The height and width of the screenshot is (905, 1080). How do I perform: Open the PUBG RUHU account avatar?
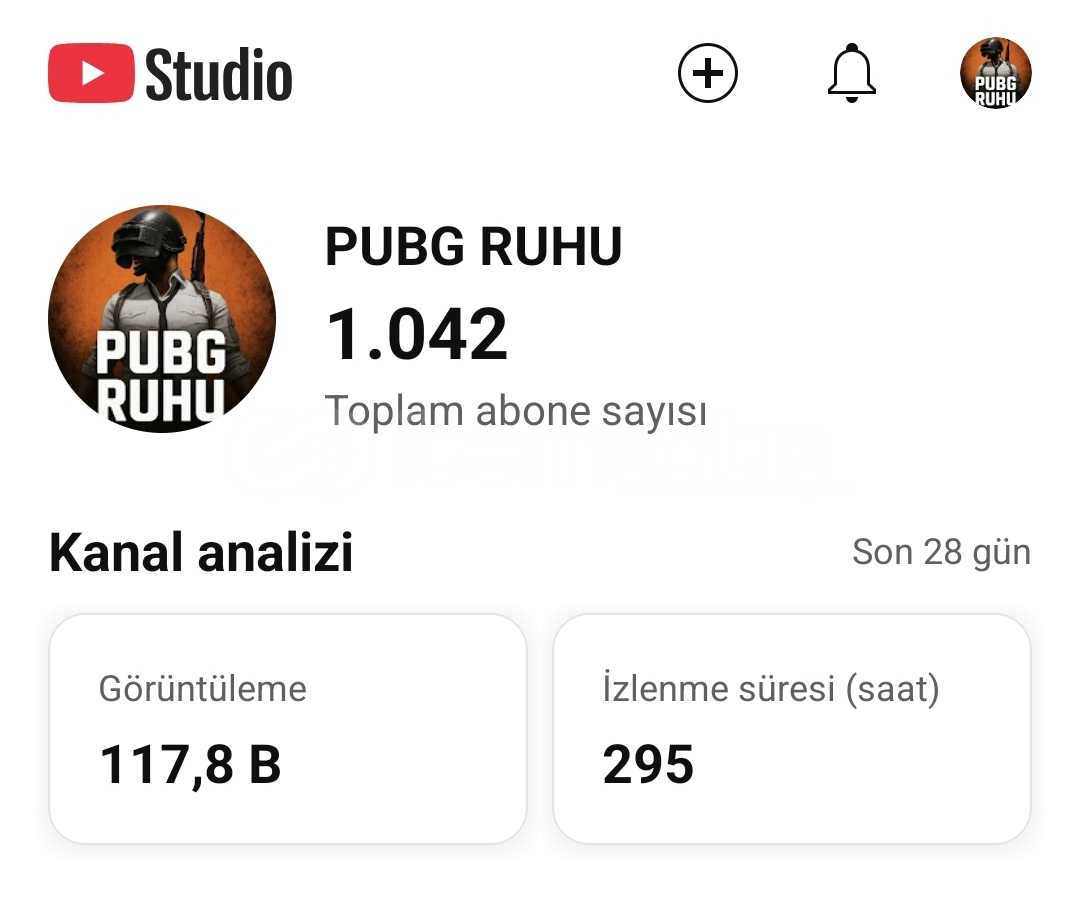coord(995,73)
